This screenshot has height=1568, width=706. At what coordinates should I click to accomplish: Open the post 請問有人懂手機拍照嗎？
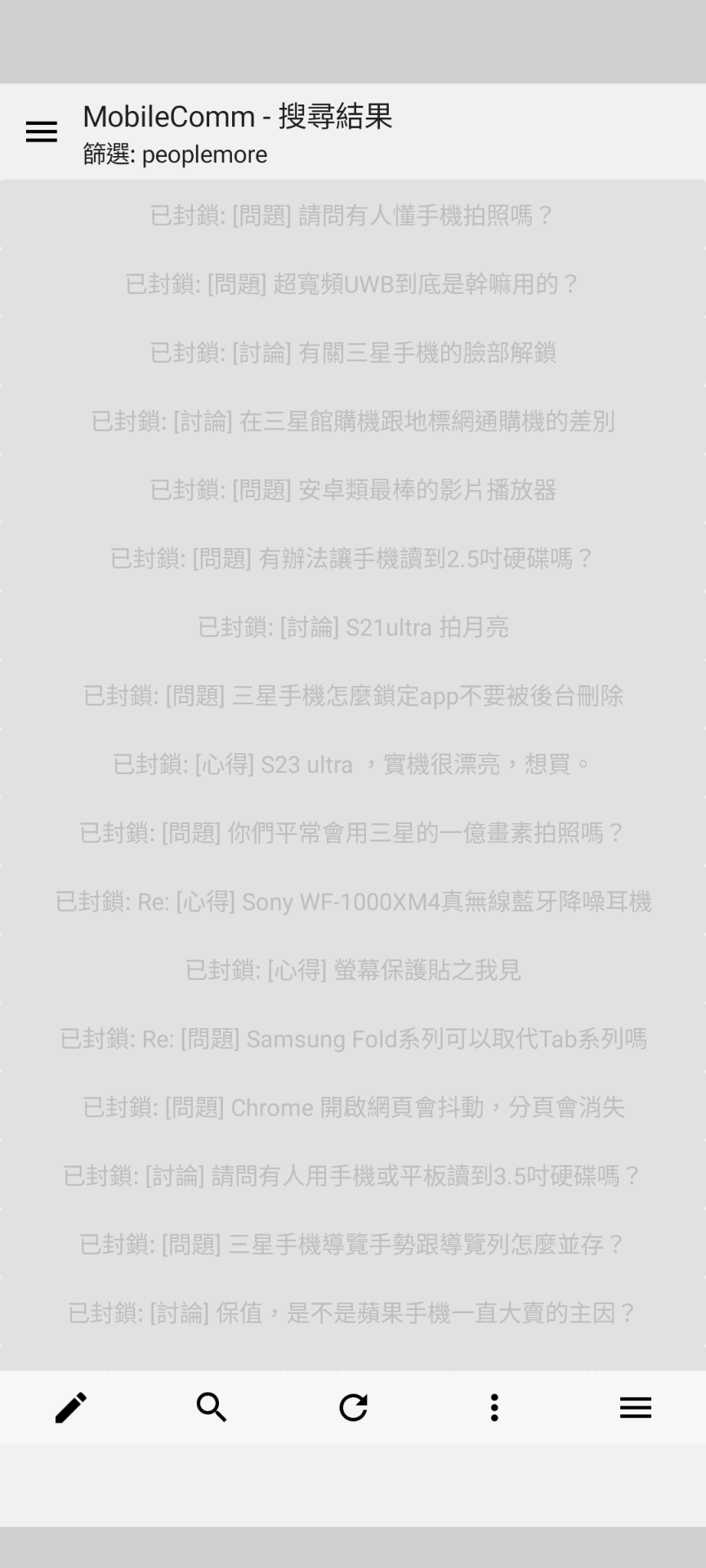click(x=353, y=216)
